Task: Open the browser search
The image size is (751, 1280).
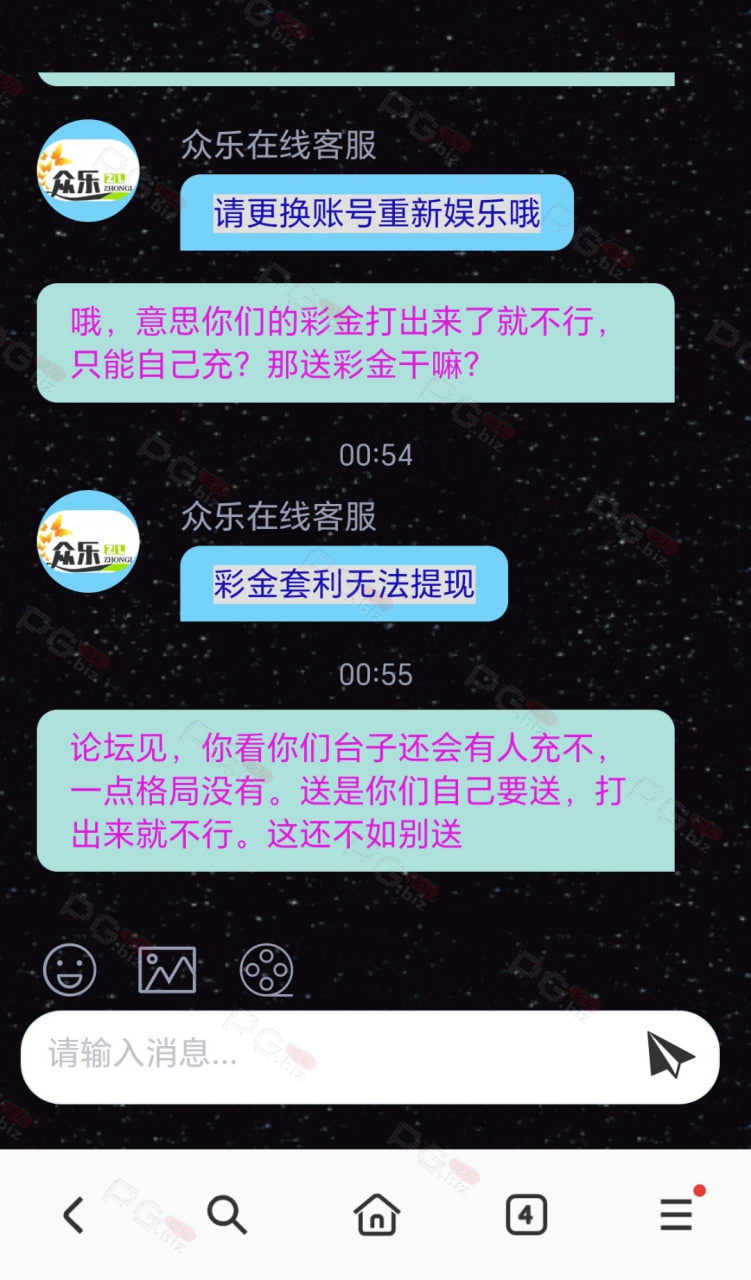Action: 226,1215
